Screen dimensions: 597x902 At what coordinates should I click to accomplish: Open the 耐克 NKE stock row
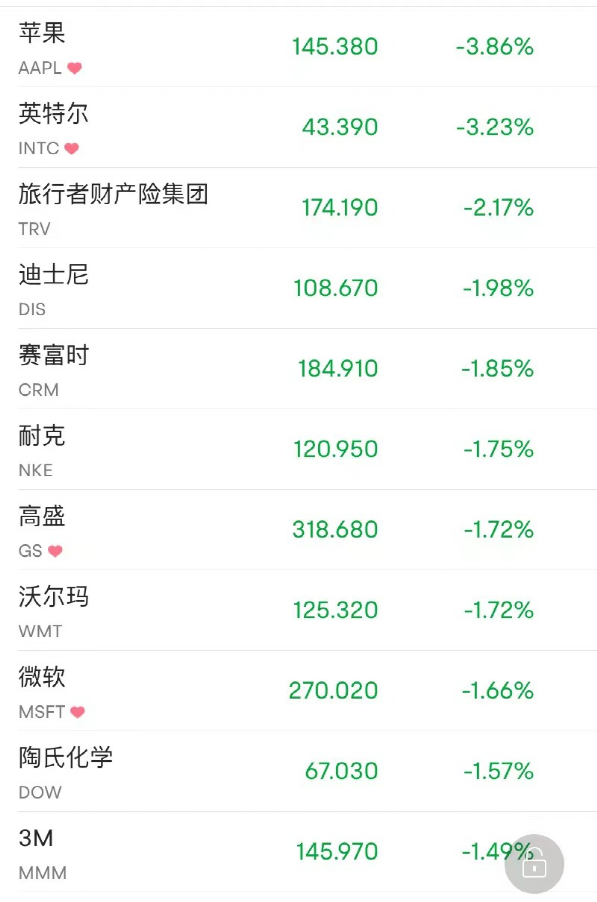click(x=298, y=449)
